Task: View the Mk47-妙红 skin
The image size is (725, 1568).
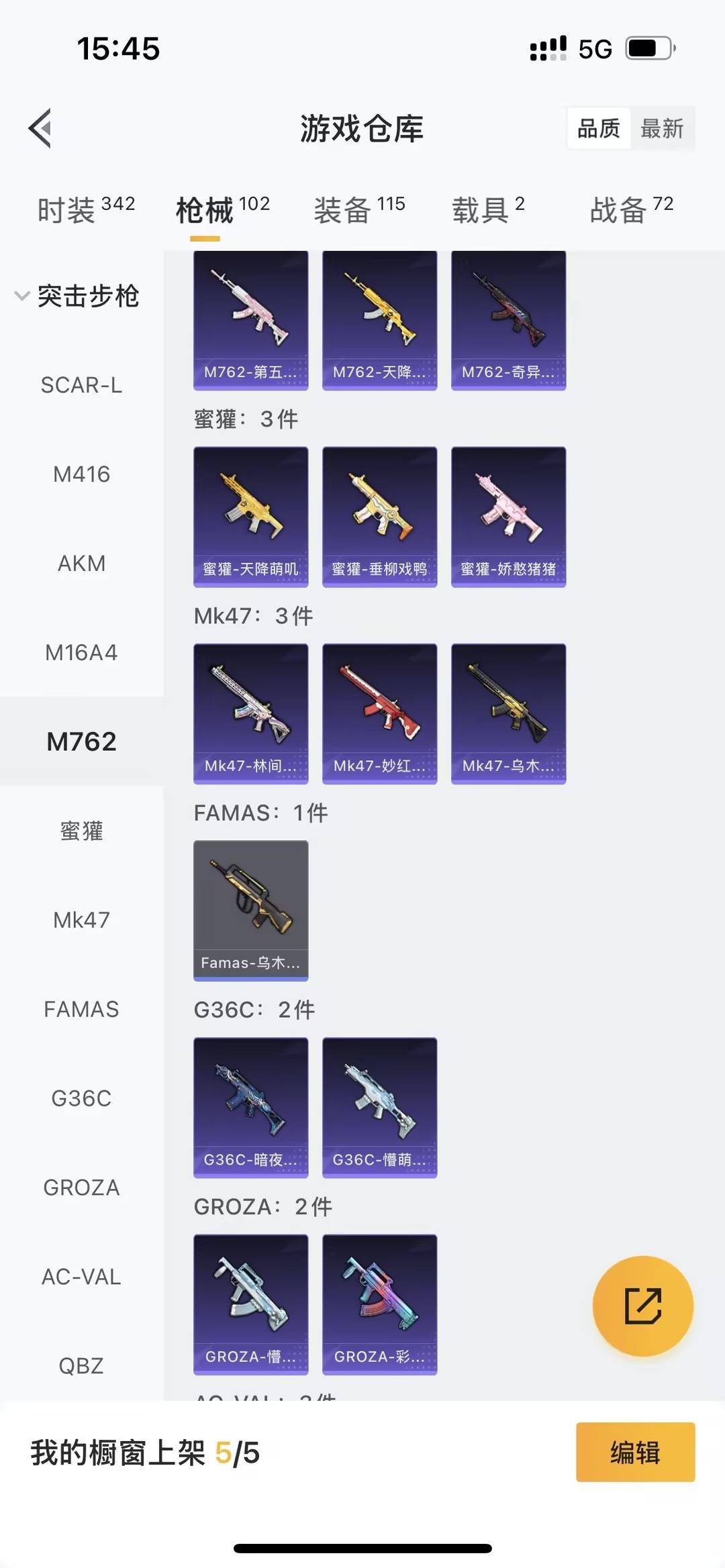Action: click(x=379, y=713)
